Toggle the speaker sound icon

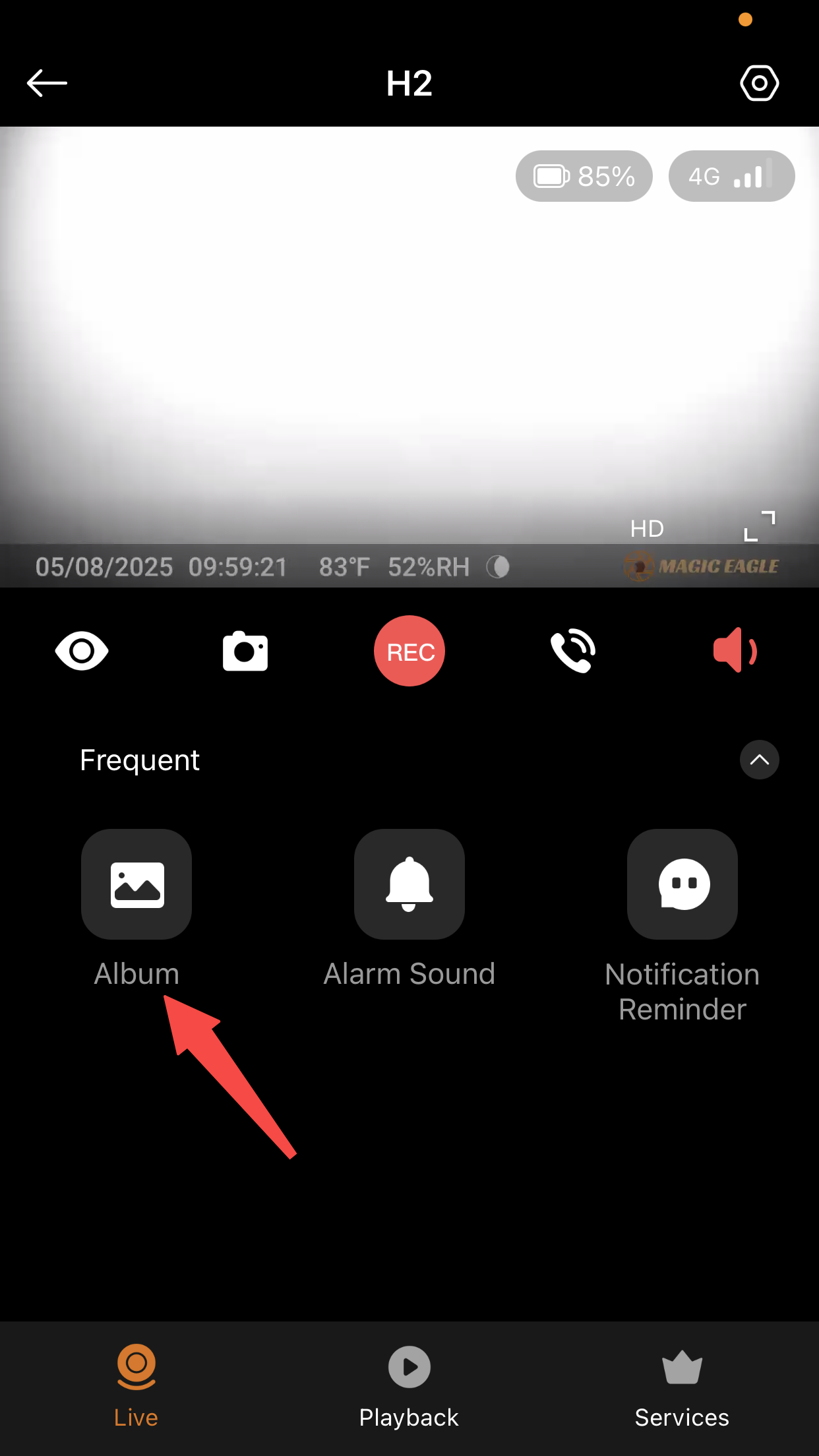tap(735, 651)
